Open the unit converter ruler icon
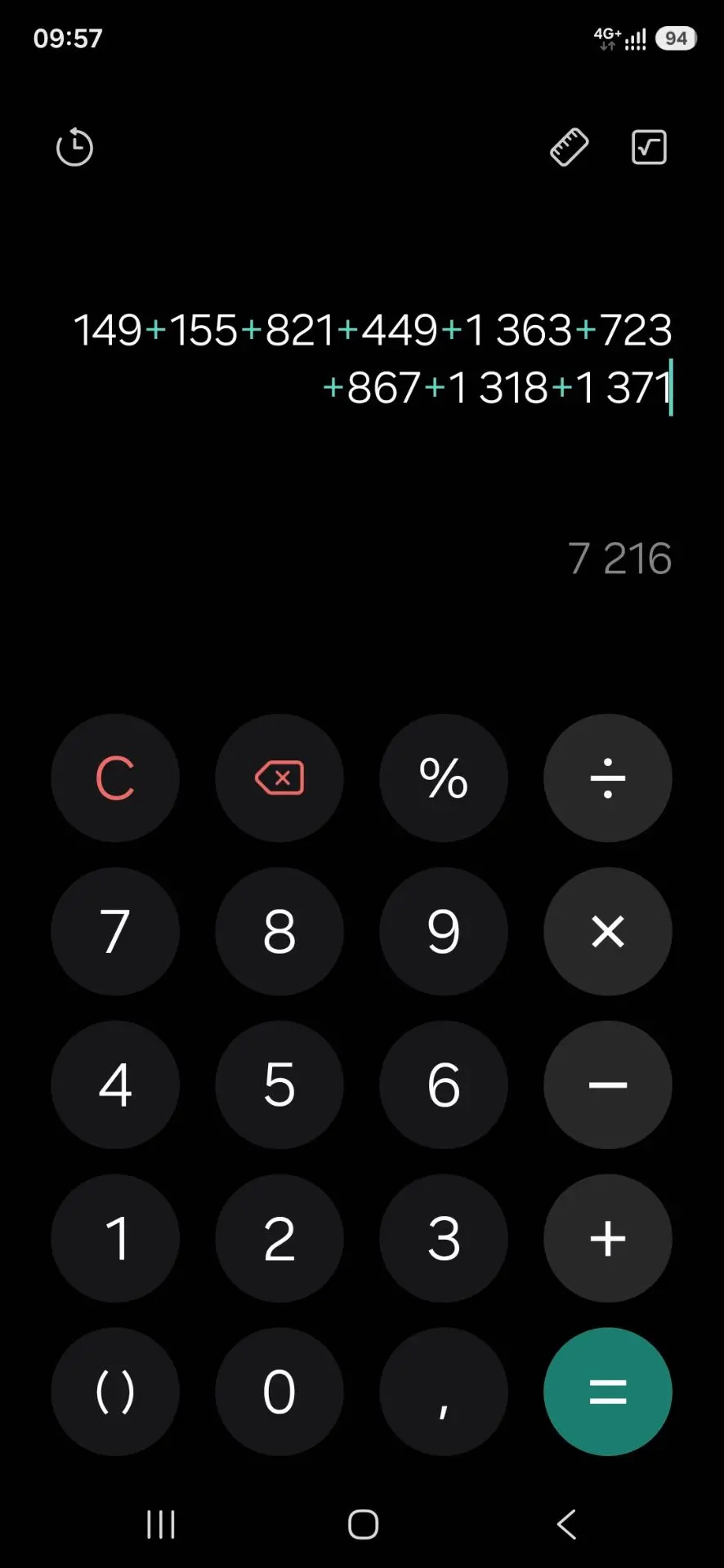This screenshot has height=1568, width=724. [569, 148]
